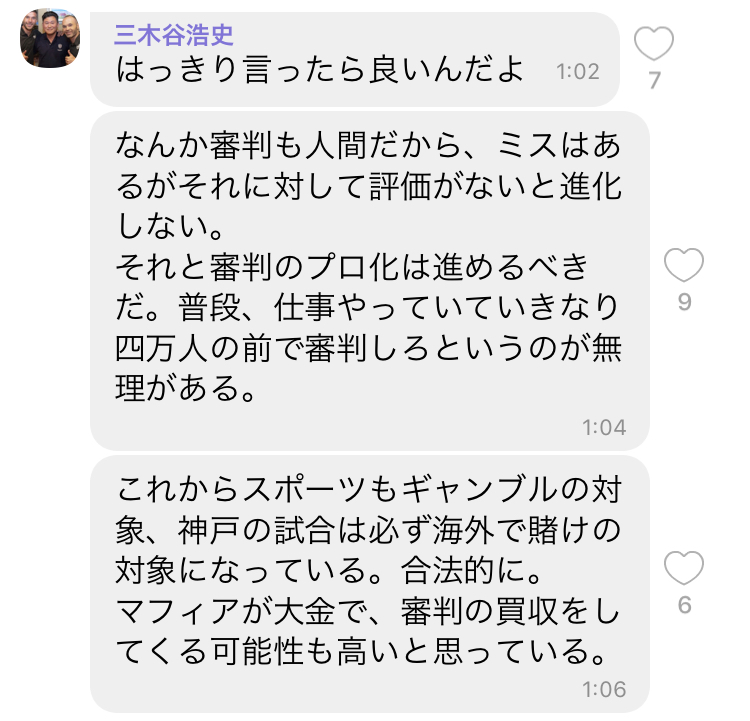This screenshot has width=750, height=721.
Task: Open 三木谷浩史's profile avatar
Action: [50, 42]
